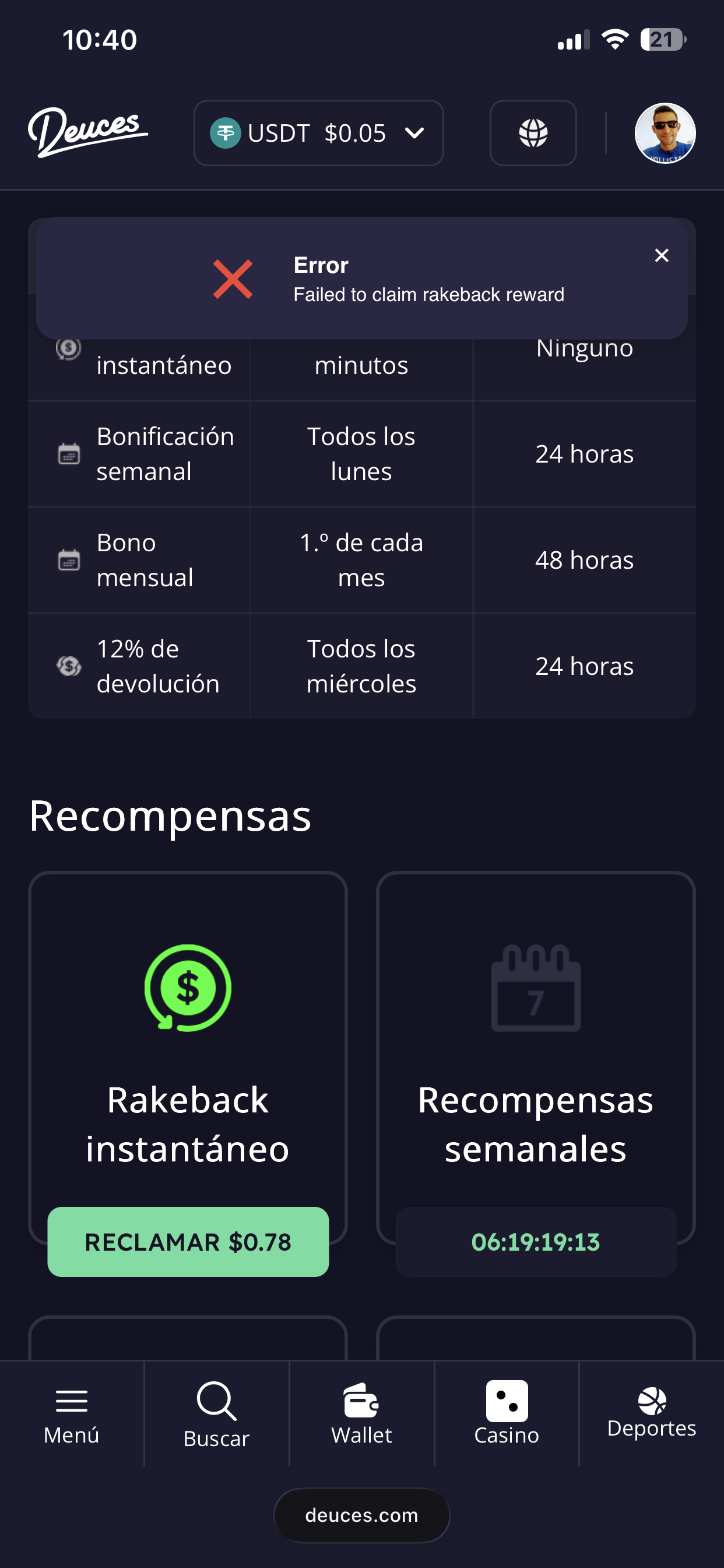724x1568 pixels.
Task: Expand the USDT currency dropdown chevron
Action: 415,132
